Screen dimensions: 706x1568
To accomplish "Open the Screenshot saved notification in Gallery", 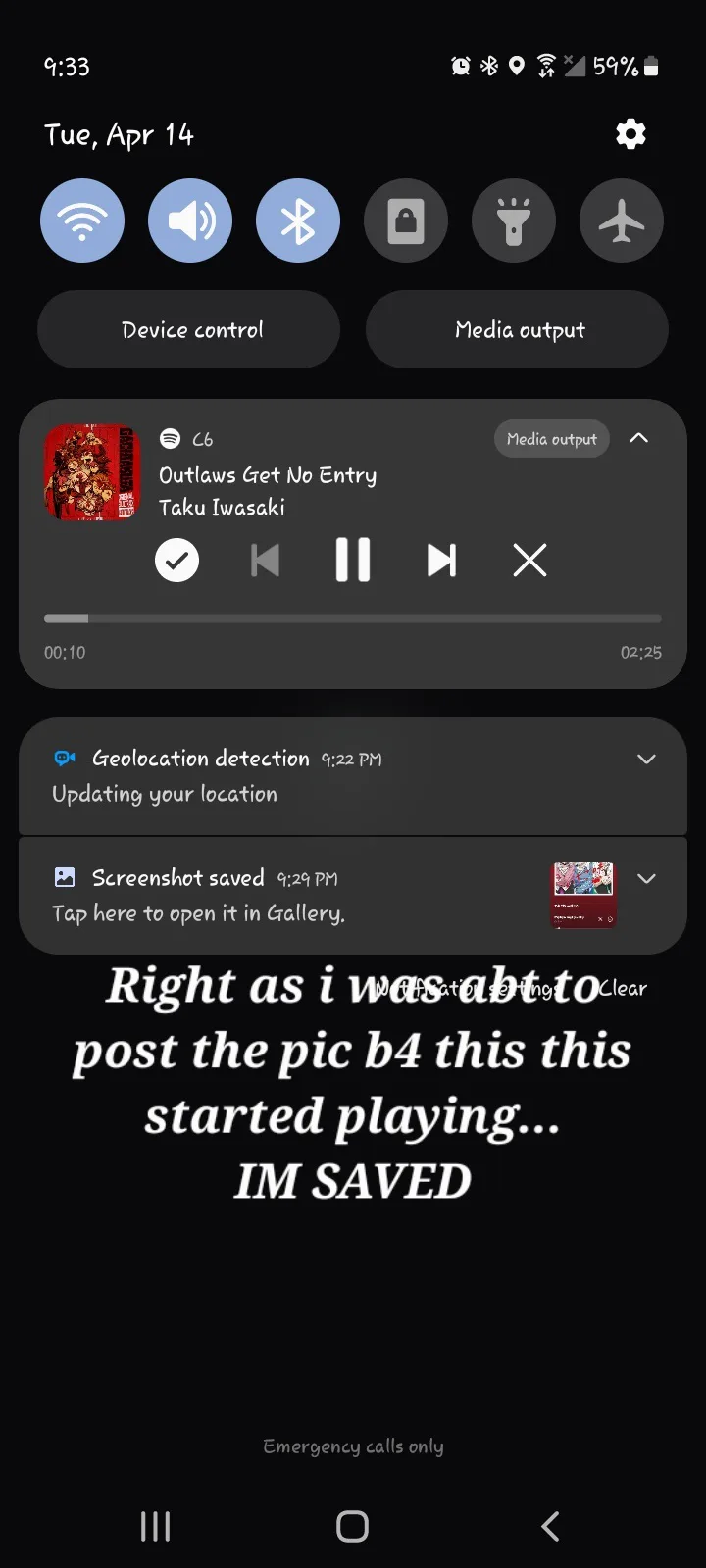I will pos(245,897).
